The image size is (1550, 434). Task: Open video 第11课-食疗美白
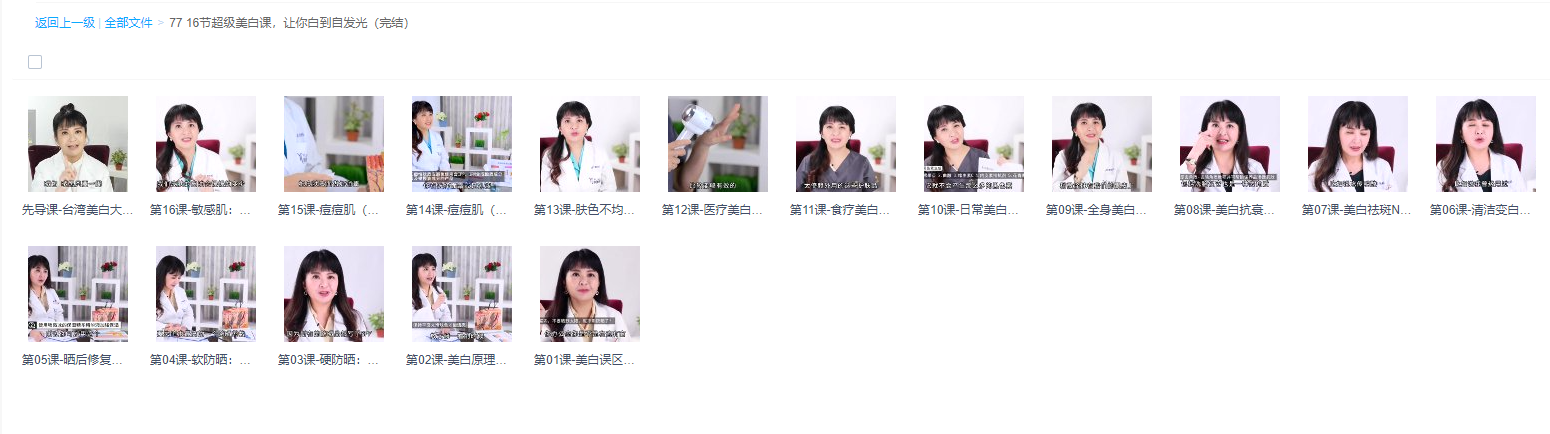point(846,144)
